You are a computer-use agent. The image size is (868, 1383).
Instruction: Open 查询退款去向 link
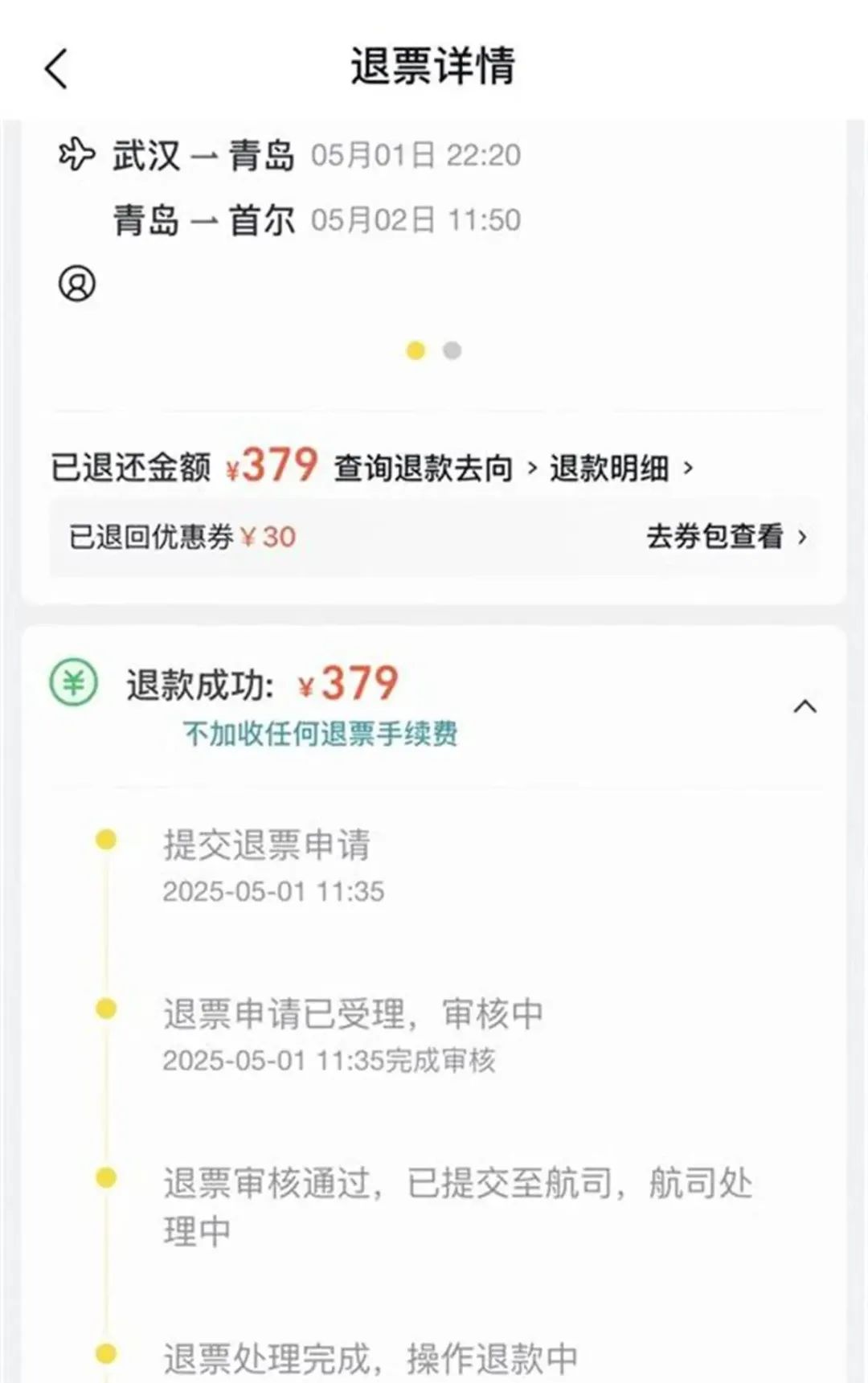(434, 468)
